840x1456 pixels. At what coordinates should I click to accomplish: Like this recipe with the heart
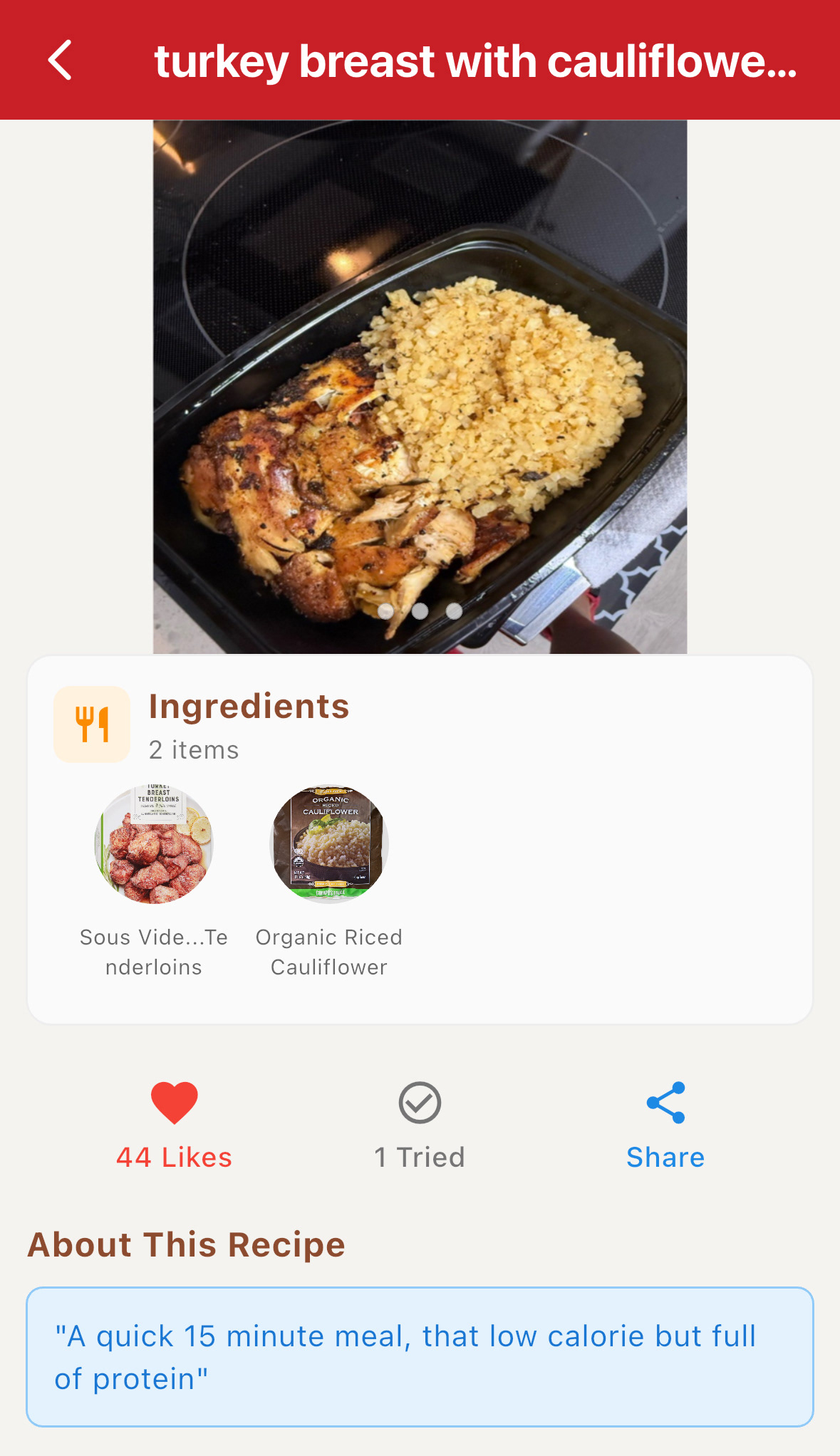tap(174, 1103)
